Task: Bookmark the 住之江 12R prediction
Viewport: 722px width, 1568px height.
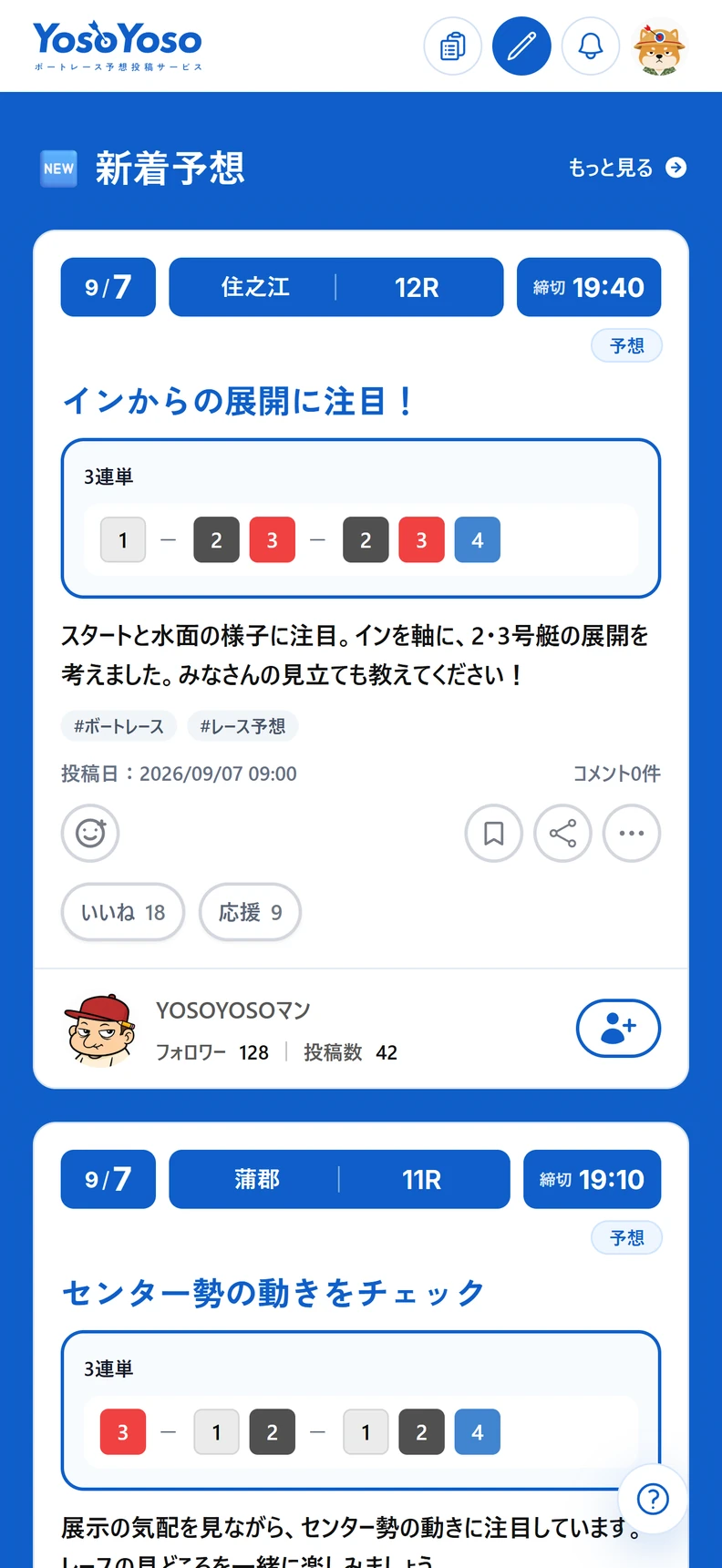Action: coord(493,833)
